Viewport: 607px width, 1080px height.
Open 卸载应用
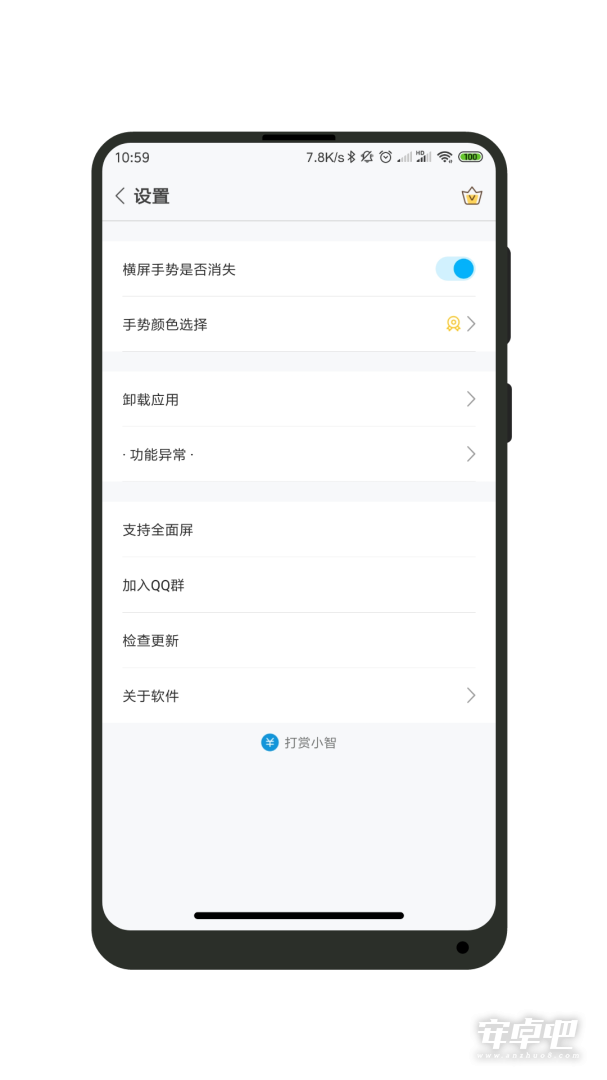(x=298, y=399)
